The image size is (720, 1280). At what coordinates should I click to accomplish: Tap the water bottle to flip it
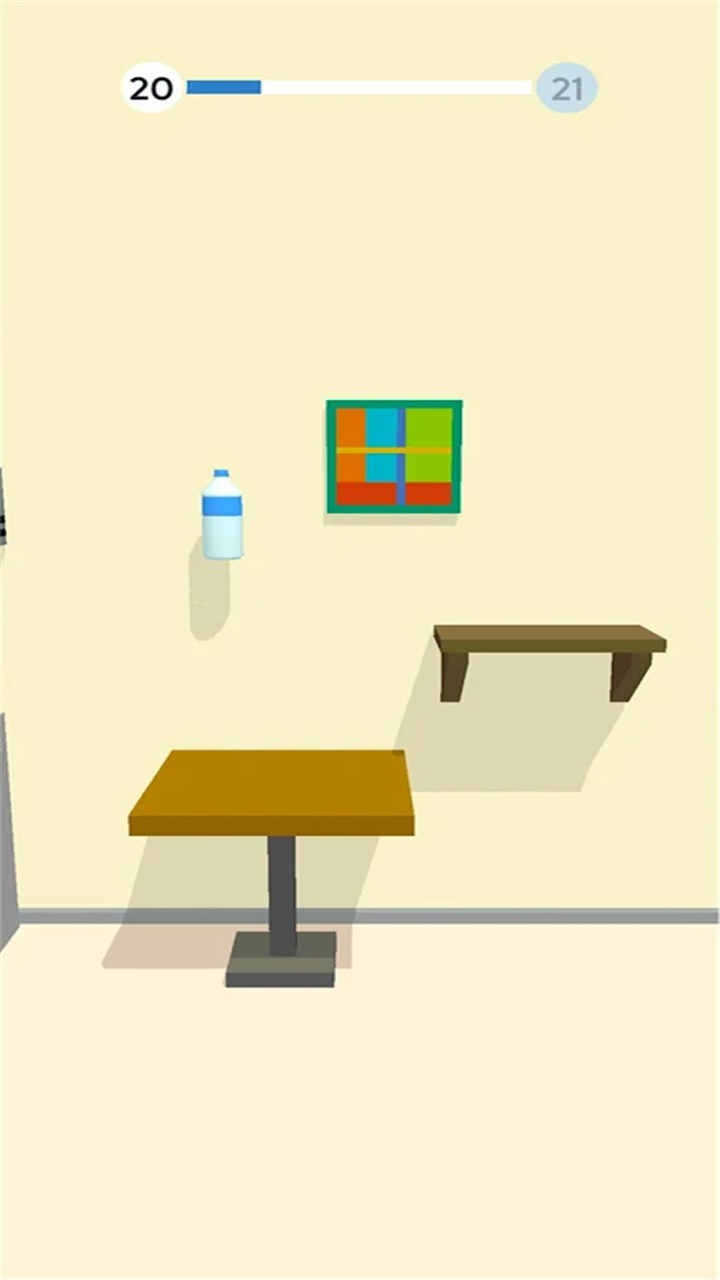[x=222, y=517]
